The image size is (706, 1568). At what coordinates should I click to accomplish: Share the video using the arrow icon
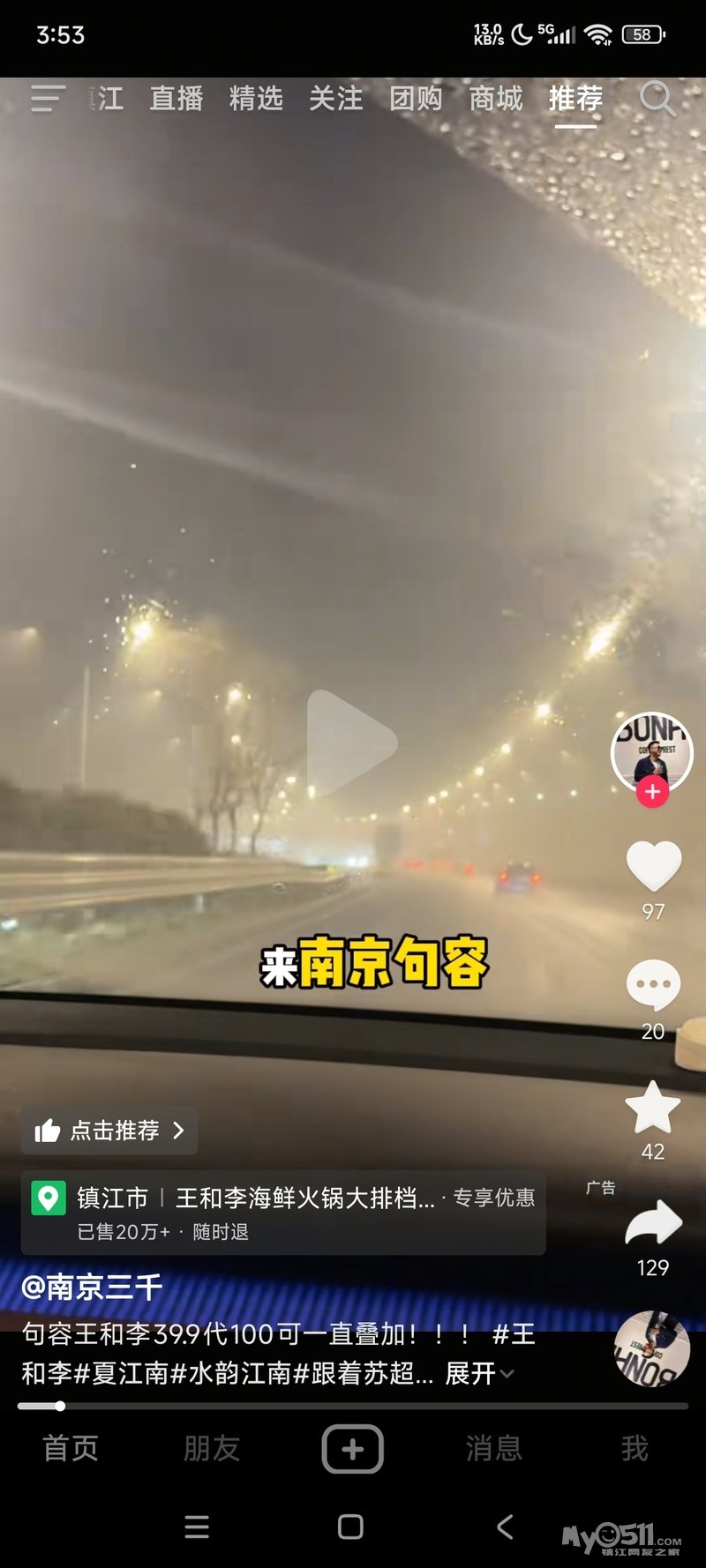point(653,1223)
